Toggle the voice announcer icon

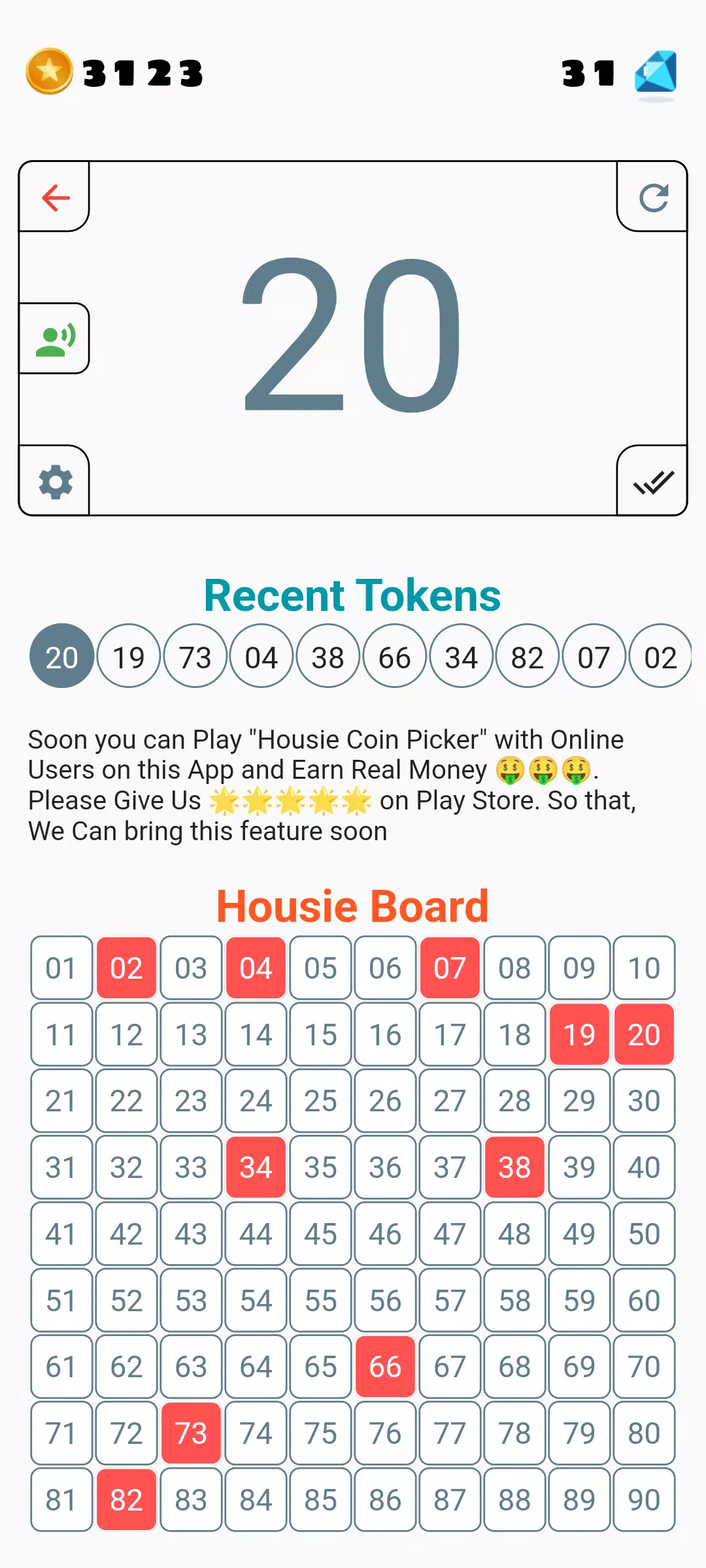click(x=56, y=339)
